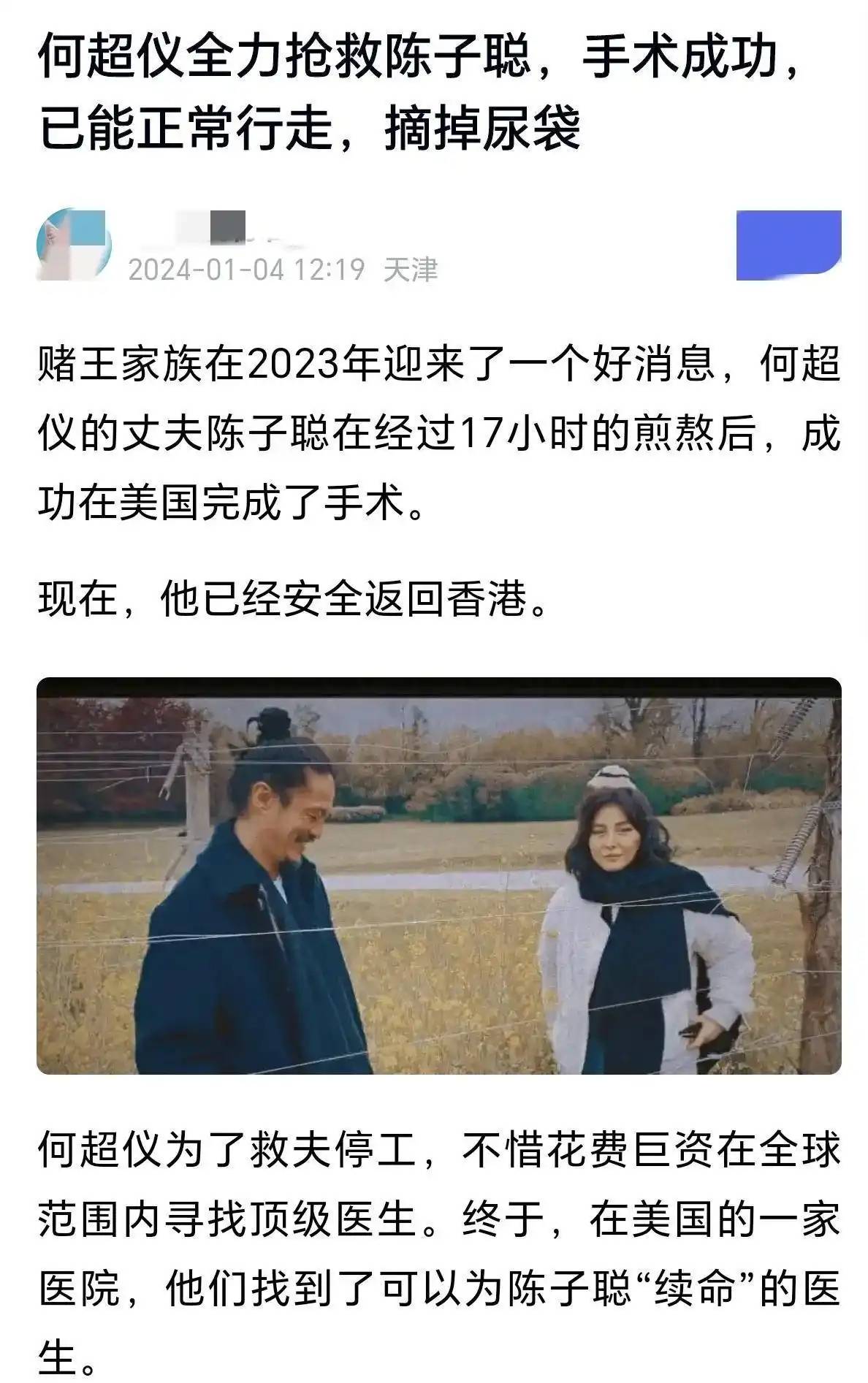The image size is (868, 1383).
Task: Open the author's avatar next to the post date
Action: tap(74, 245)
